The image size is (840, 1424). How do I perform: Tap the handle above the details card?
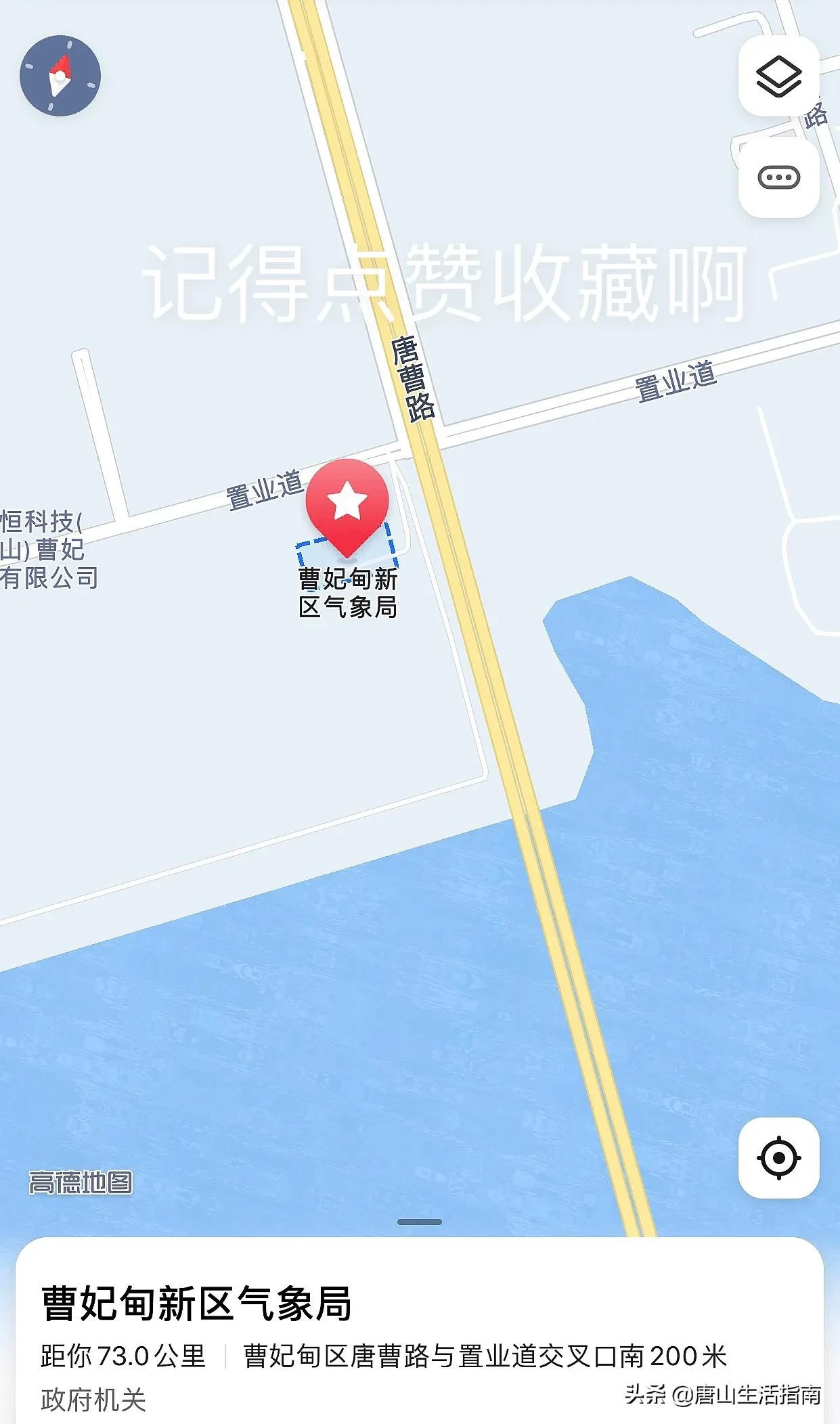pos(420,1222)
